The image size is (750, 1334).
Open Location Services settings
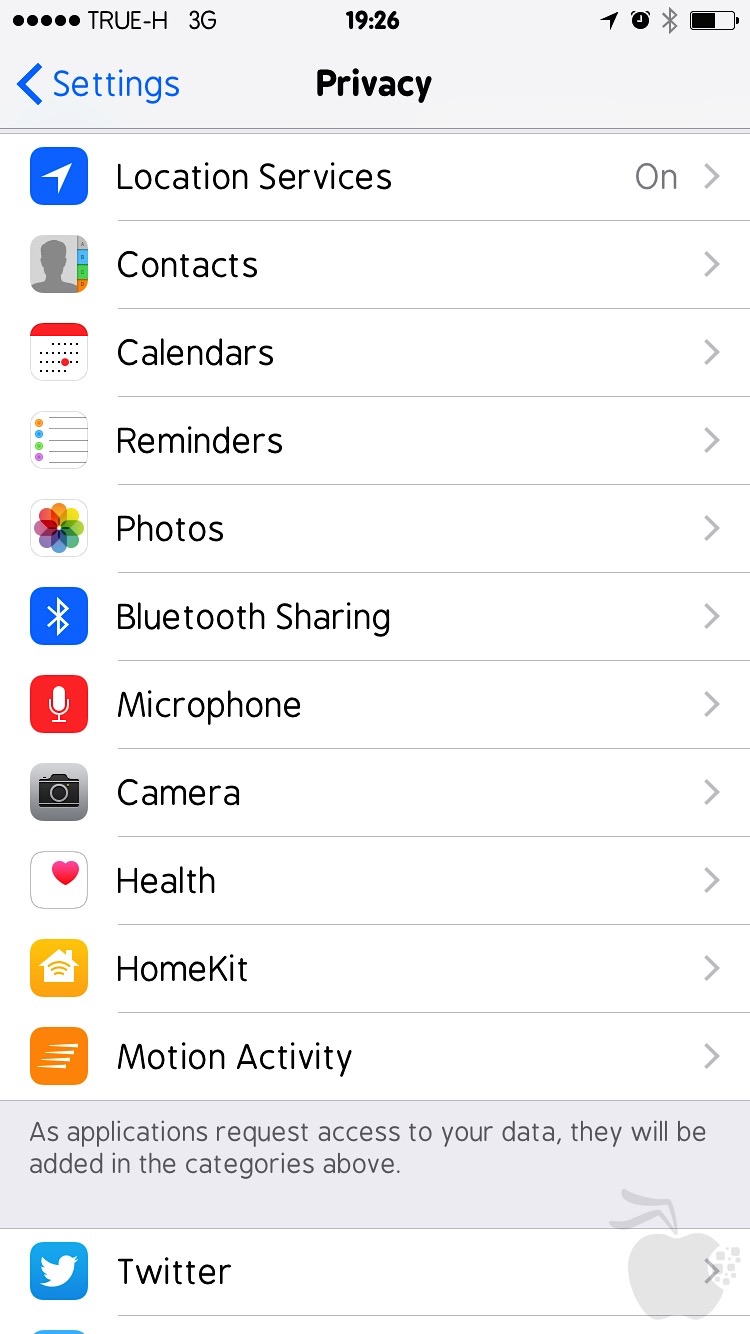[x=375, y=177]
